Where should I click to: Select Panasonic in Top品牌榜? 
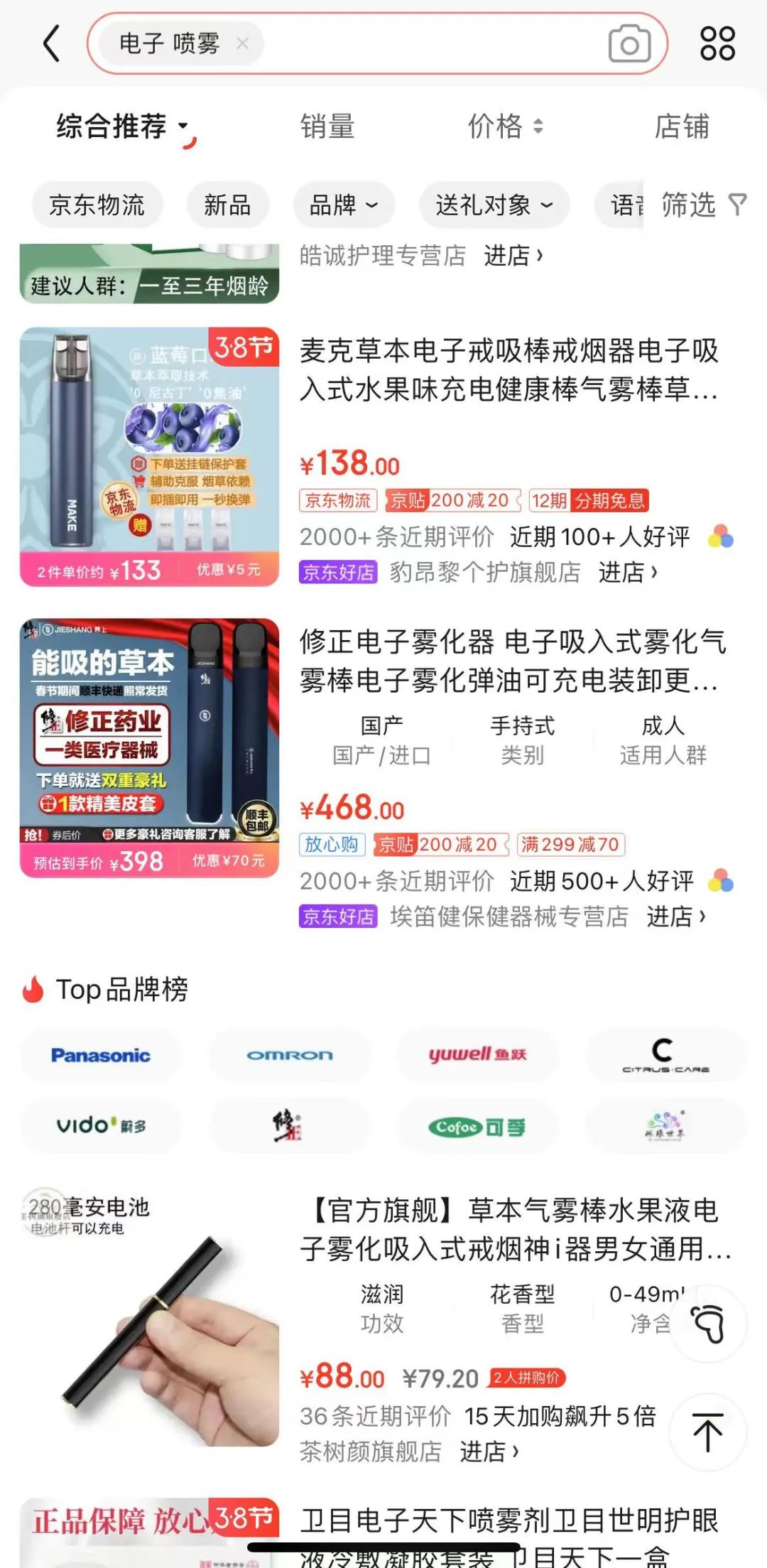pyautogui.click(x=100, y=1055)
